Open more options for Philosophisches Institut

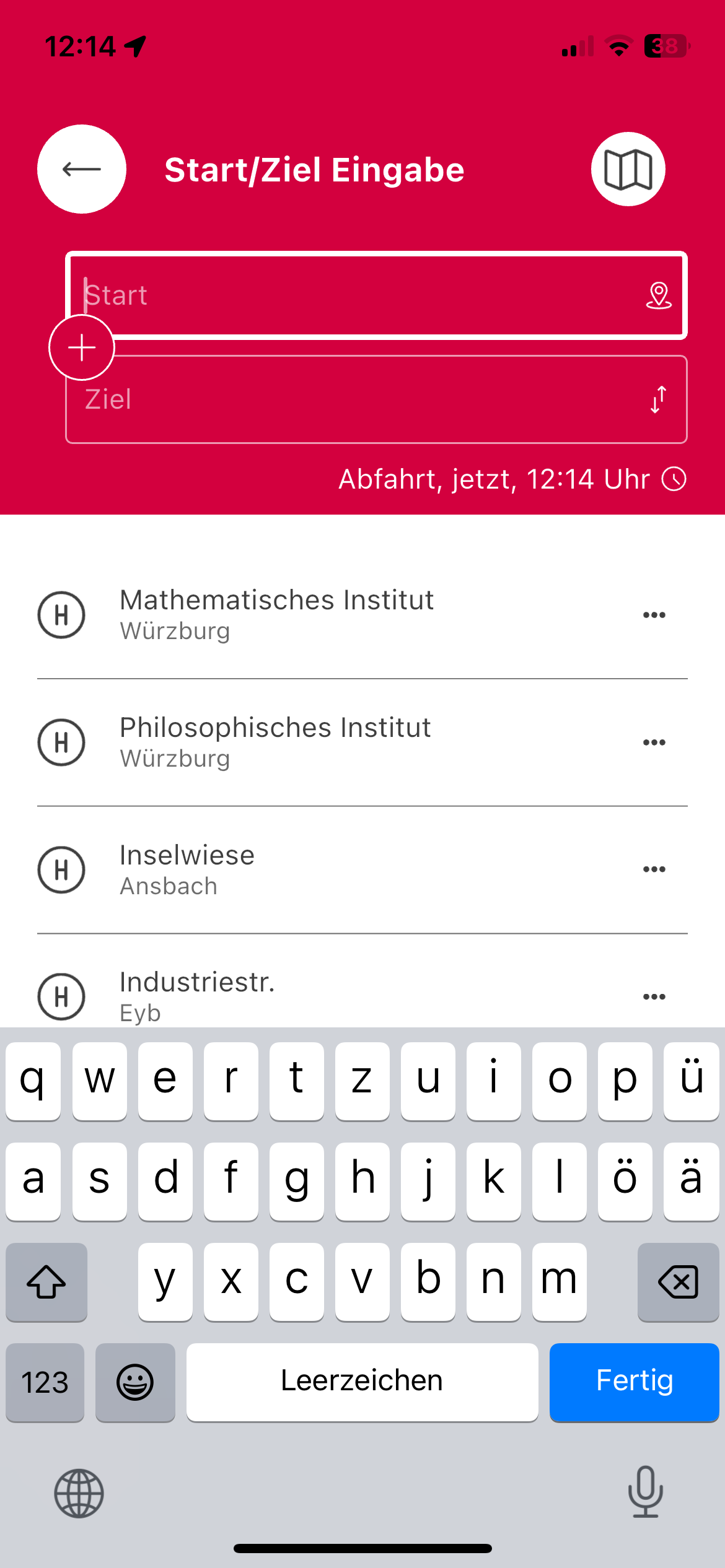click(654, 743)
